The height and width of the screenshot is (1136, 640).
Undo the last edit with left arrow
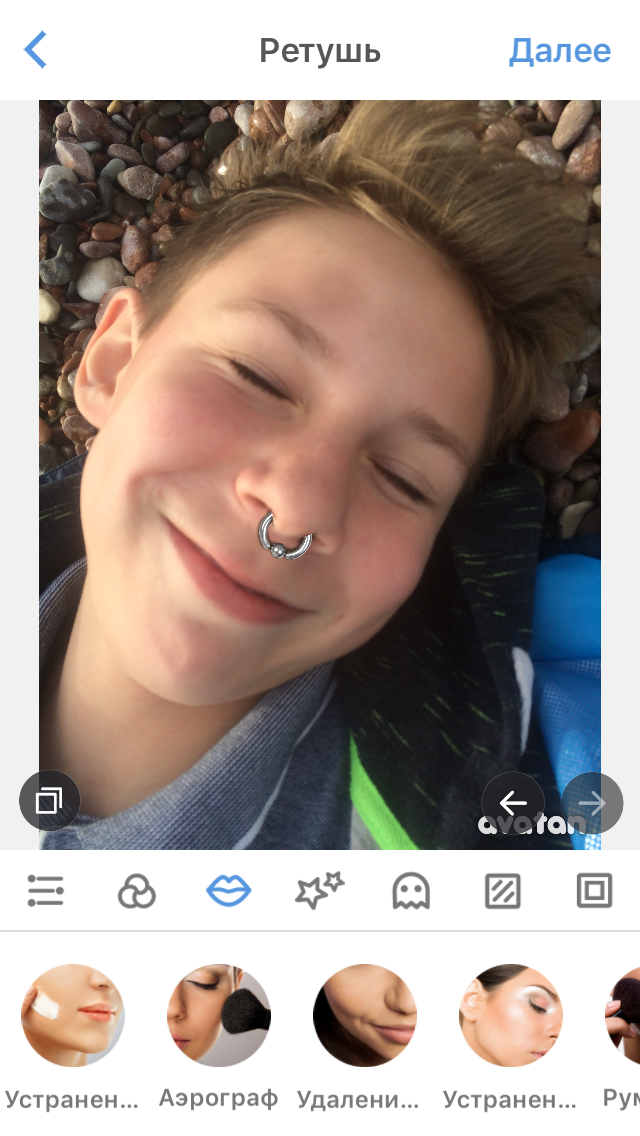(512, 803)
